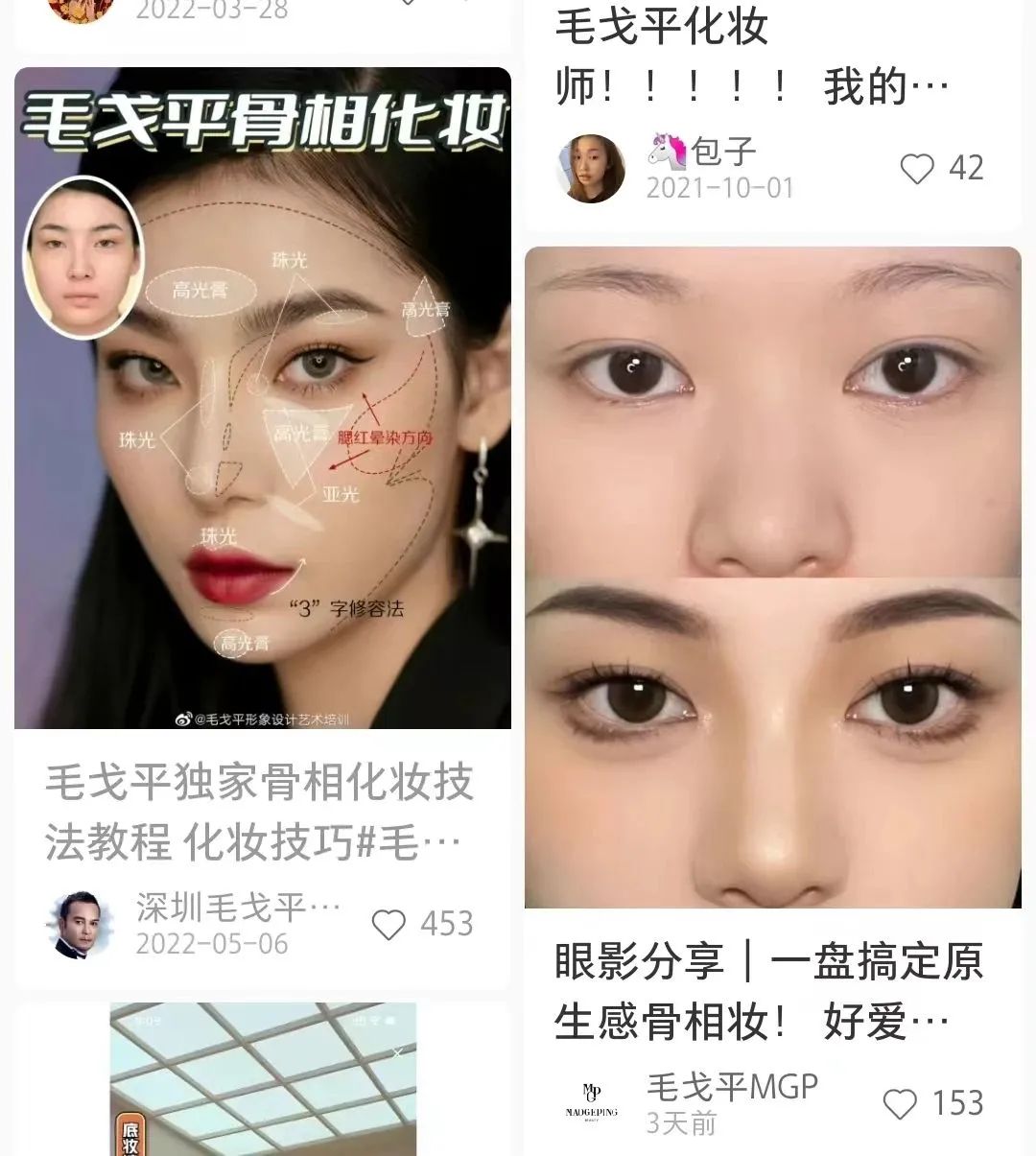Open the 毛戈平化妆师 post title

[x=753, y=56]
